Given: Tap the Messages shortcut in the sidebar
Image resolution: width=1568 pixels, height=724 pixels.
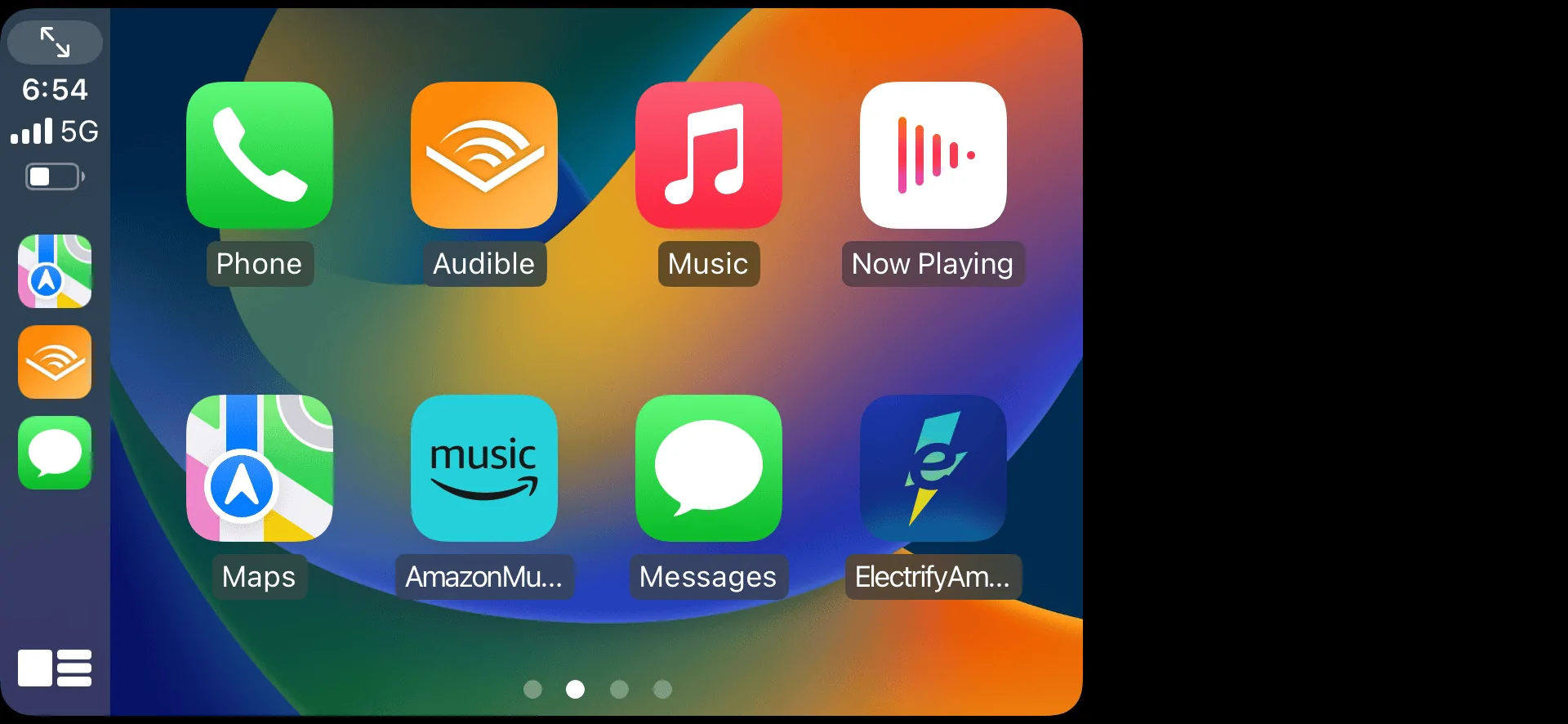Looking at the screenshot, I should pos(55,453).
